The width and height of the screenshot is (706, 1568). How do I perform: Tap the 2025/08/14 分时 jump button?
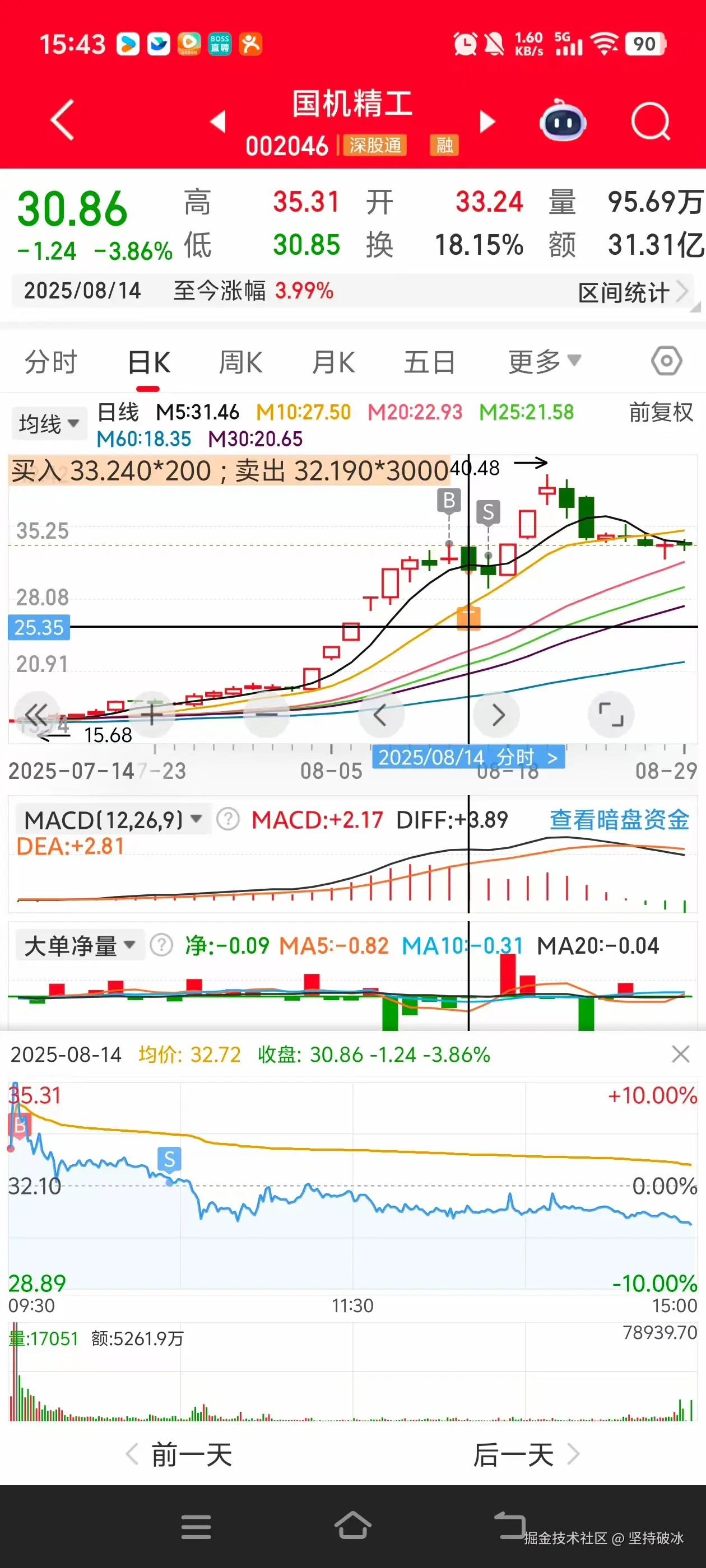point(470,757)
